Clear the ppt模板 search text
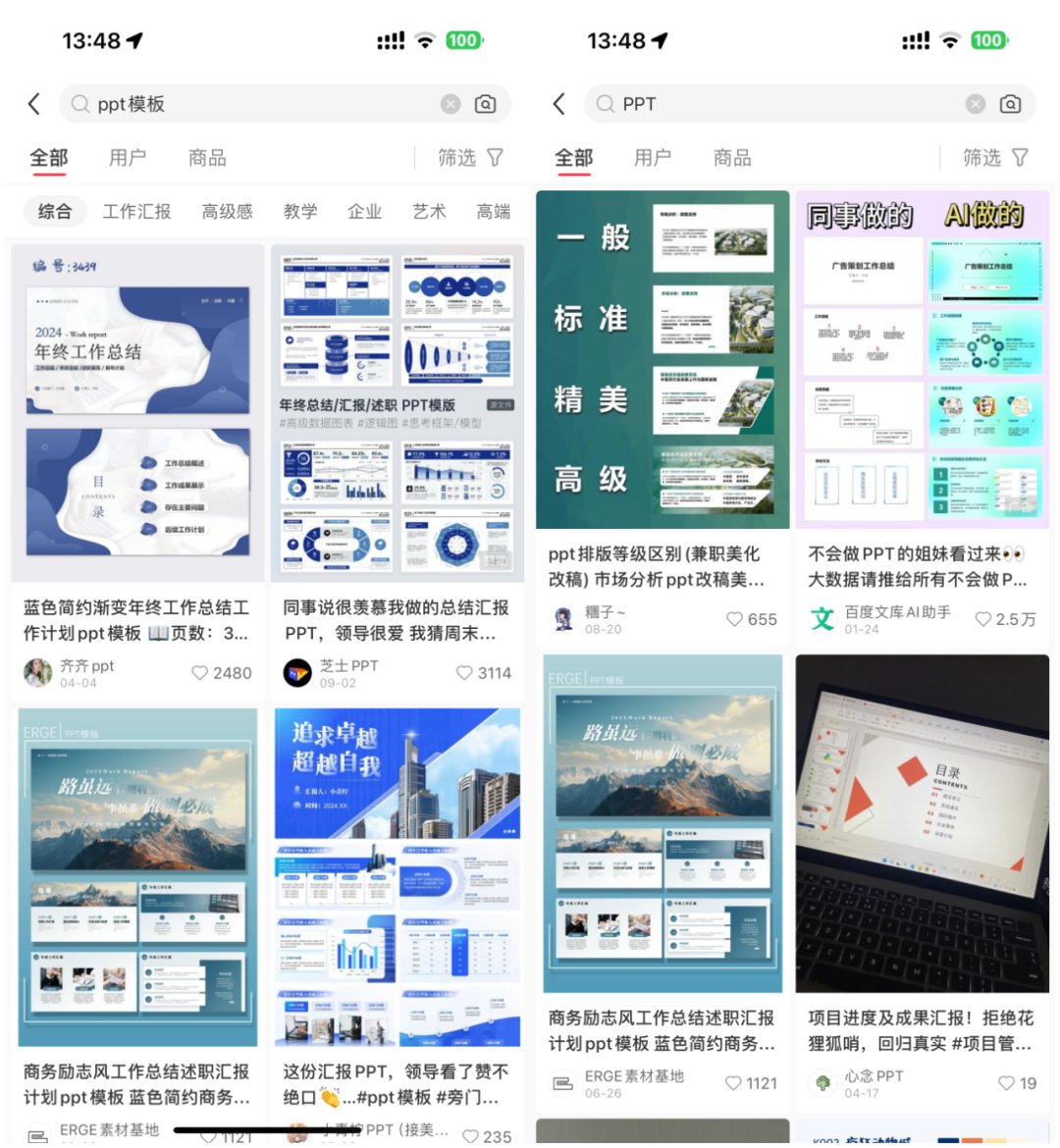 click(x=450, y=104)
